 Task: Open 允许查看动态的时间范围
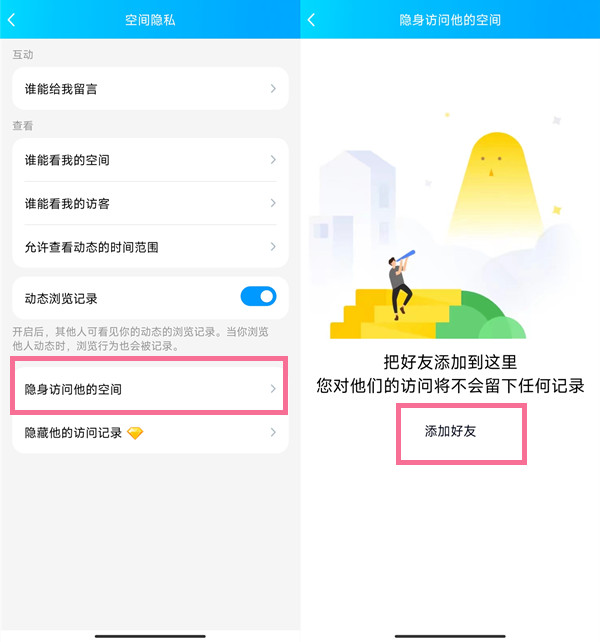150,247
